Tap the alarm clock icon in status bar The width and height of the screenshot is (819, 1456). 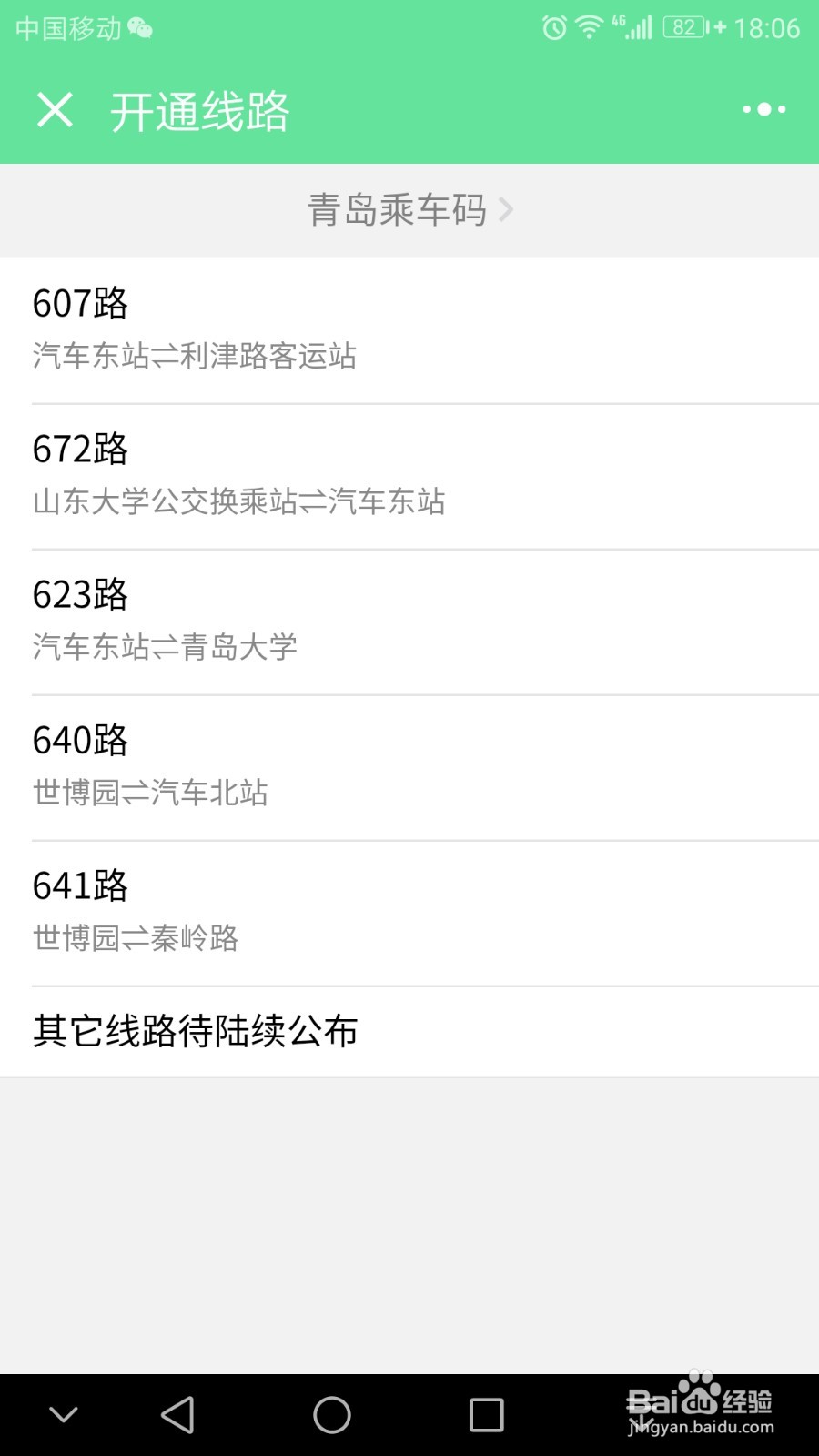coord(552,27)
